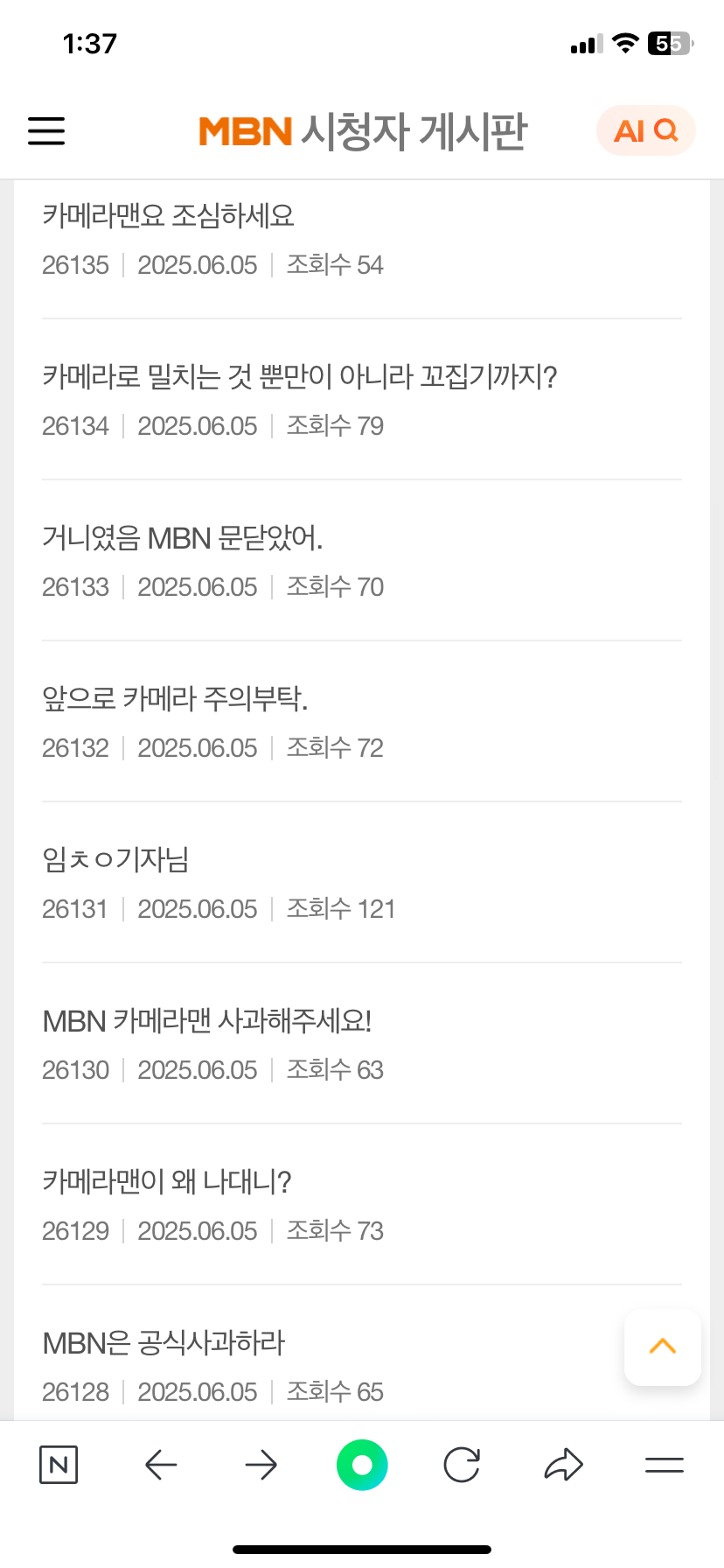Go back using the back arrow
This screenshot has width=724, height=1568.
point(160,1464)
